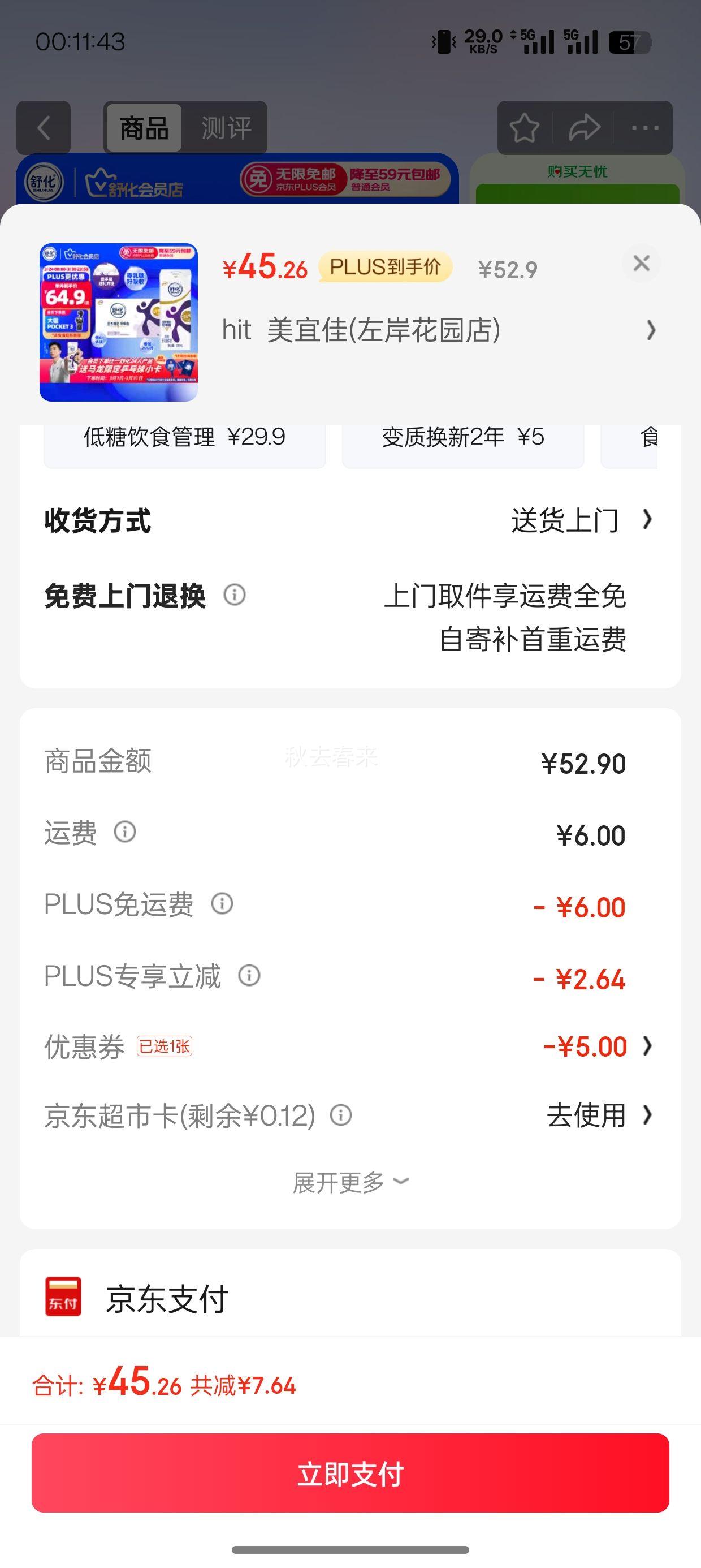Expand 展开更多 to see more details
The width and height of the screenshot is (701, 1568).
point(350,1183)
